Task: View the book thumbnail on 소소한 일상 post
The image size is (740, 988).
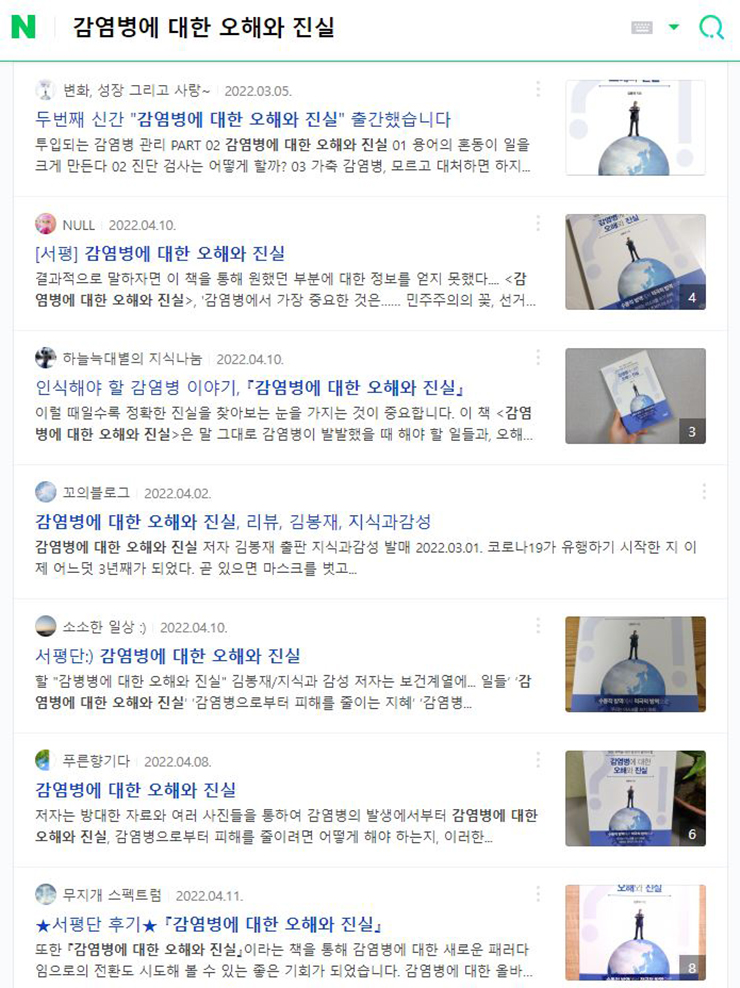Action: click(635, 664)
